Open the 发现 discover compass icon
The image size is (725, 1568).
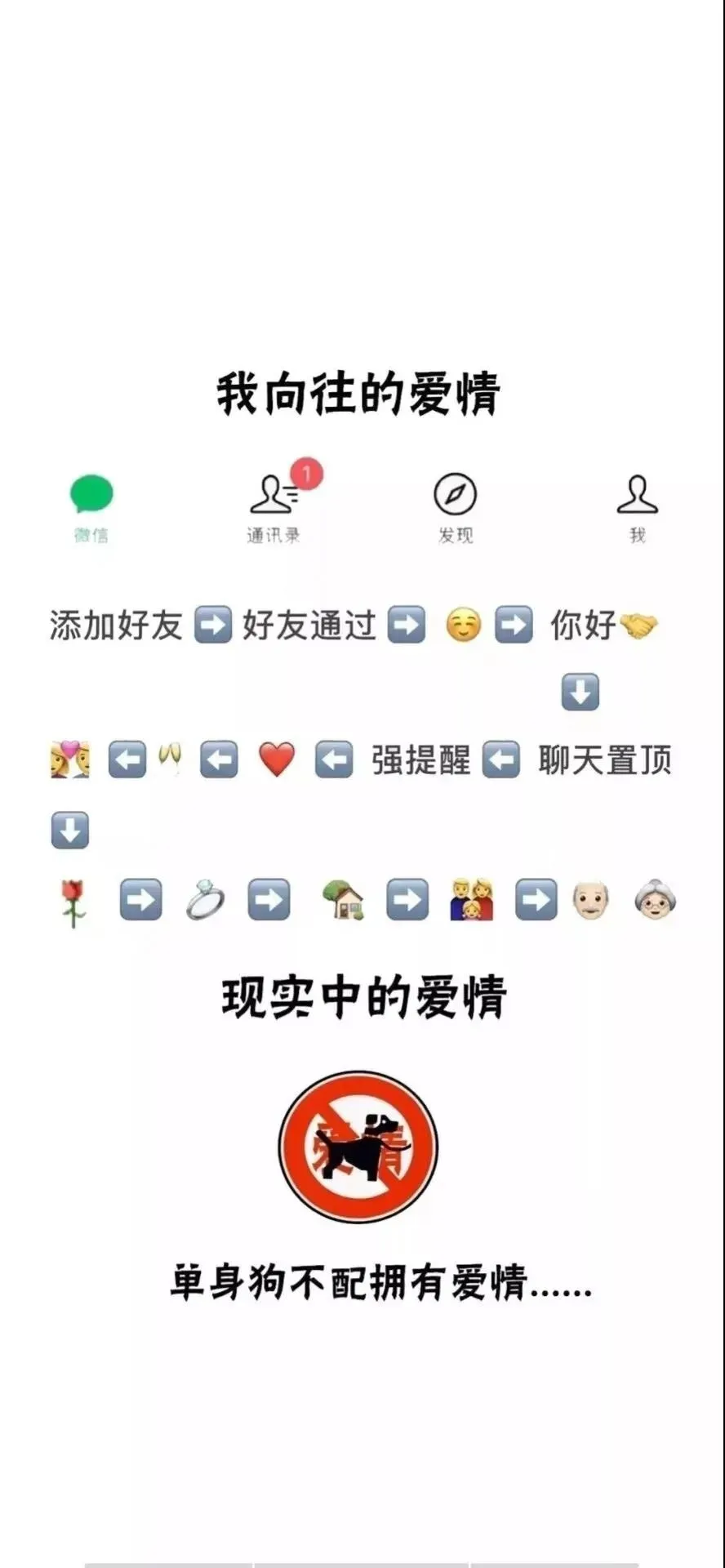[x=456, y=492]
